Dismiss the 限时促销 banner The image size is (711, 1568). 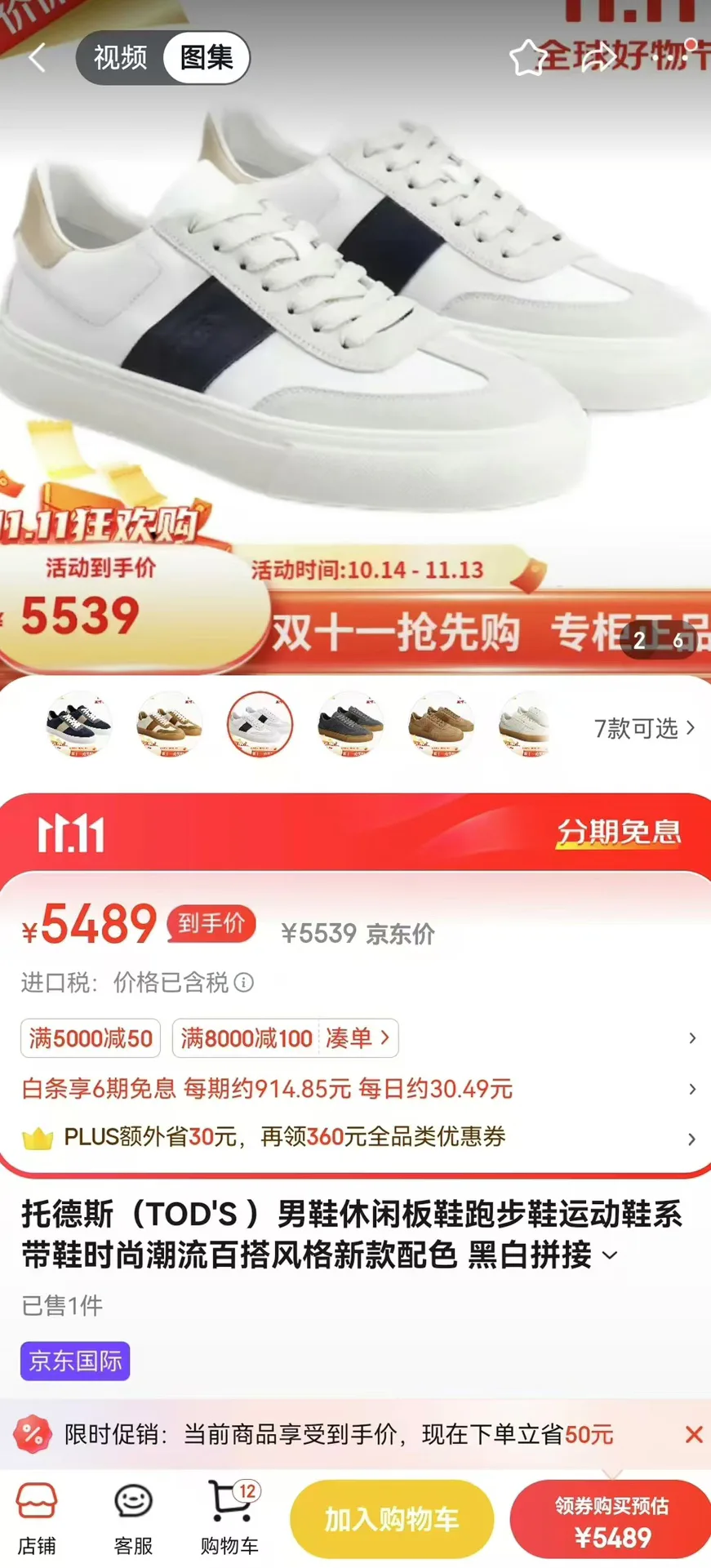[694, 1434]
